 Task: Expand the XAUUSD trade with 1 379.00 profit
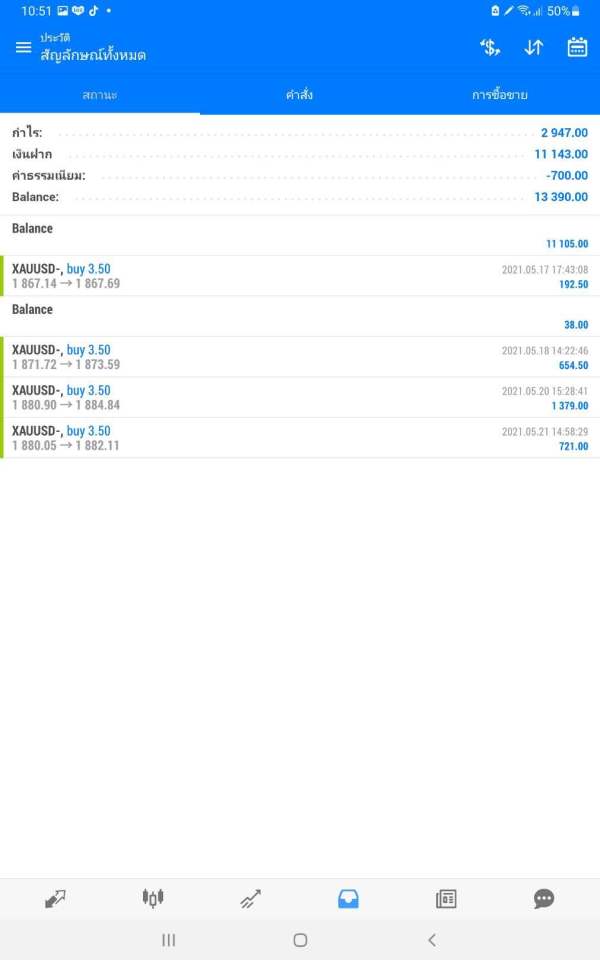tap(300, 398)
